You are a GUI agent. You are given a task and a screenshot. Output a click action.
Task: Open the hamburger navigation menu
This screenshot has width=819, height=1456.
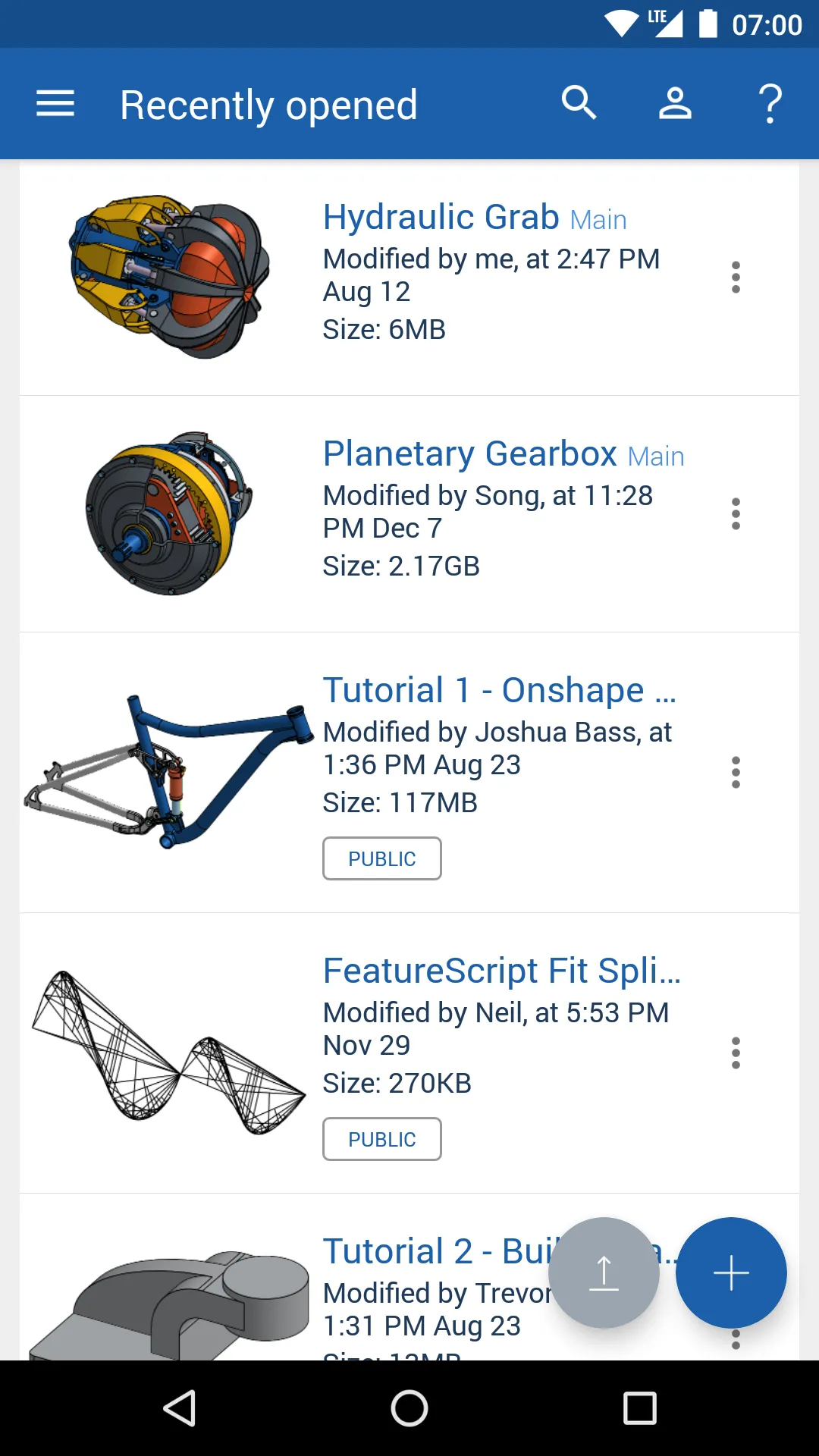coord(55,104)
